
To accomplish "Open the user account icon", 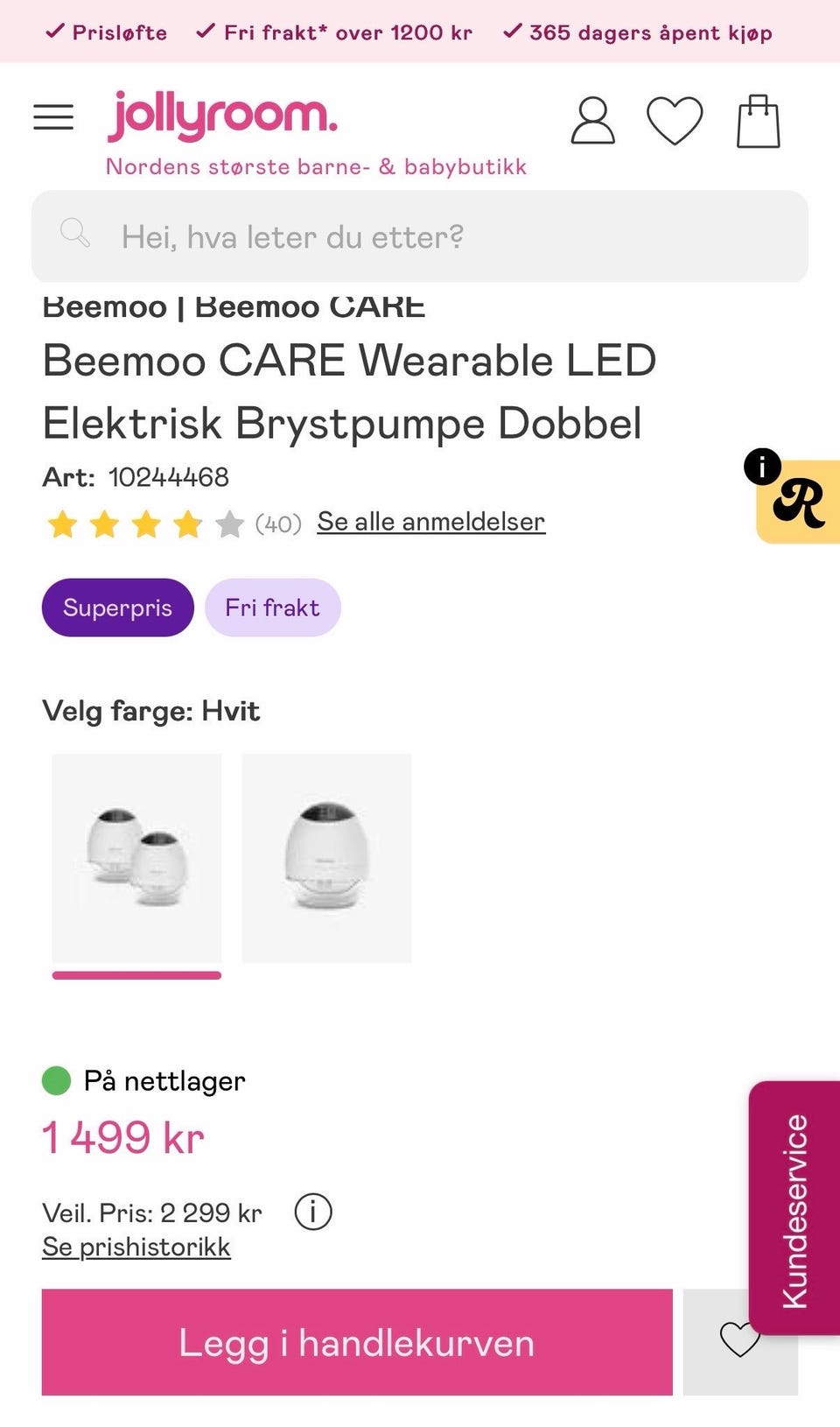I will 593,121.
